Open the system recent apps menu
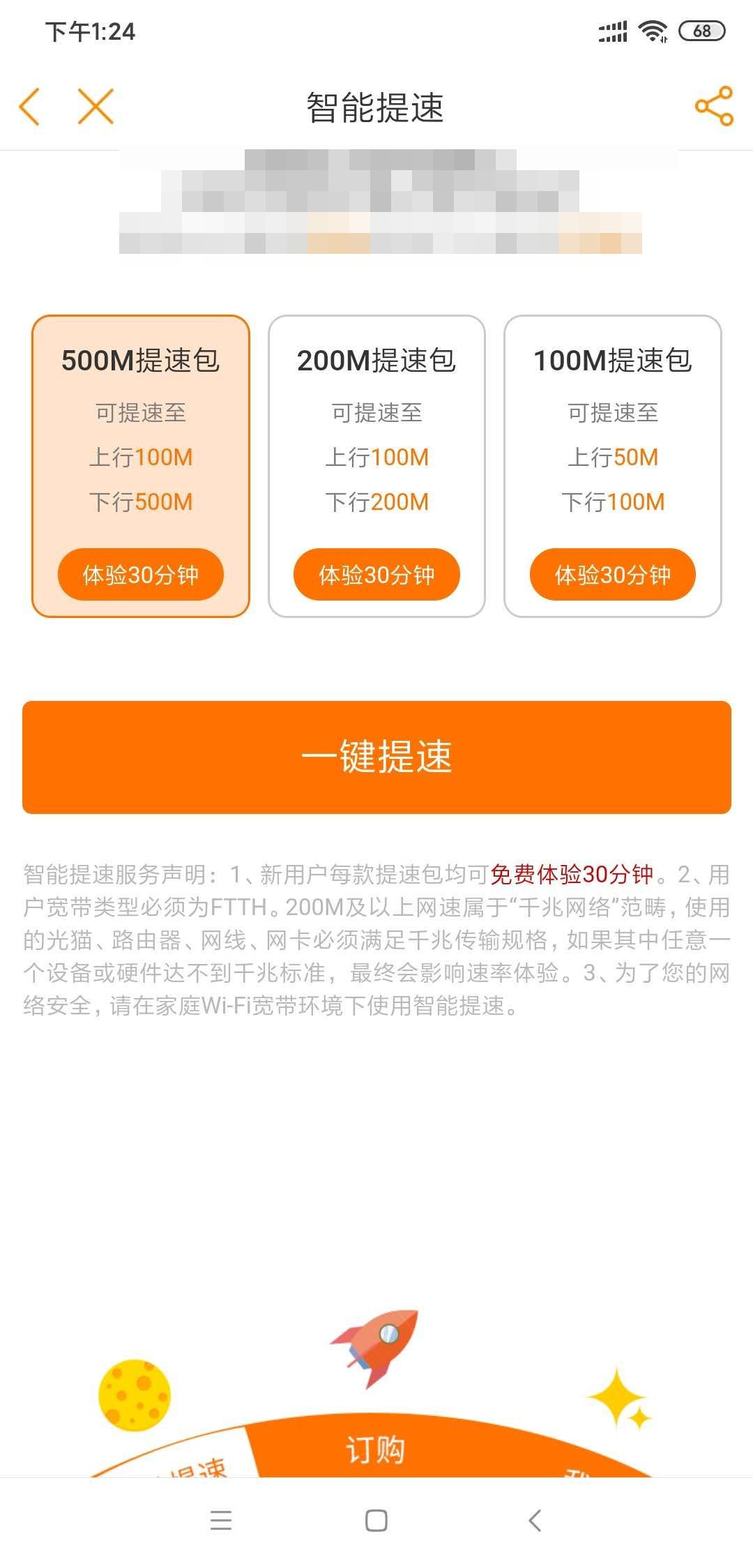Viewport: 753px width, 1568px height. pos(221,1521)
